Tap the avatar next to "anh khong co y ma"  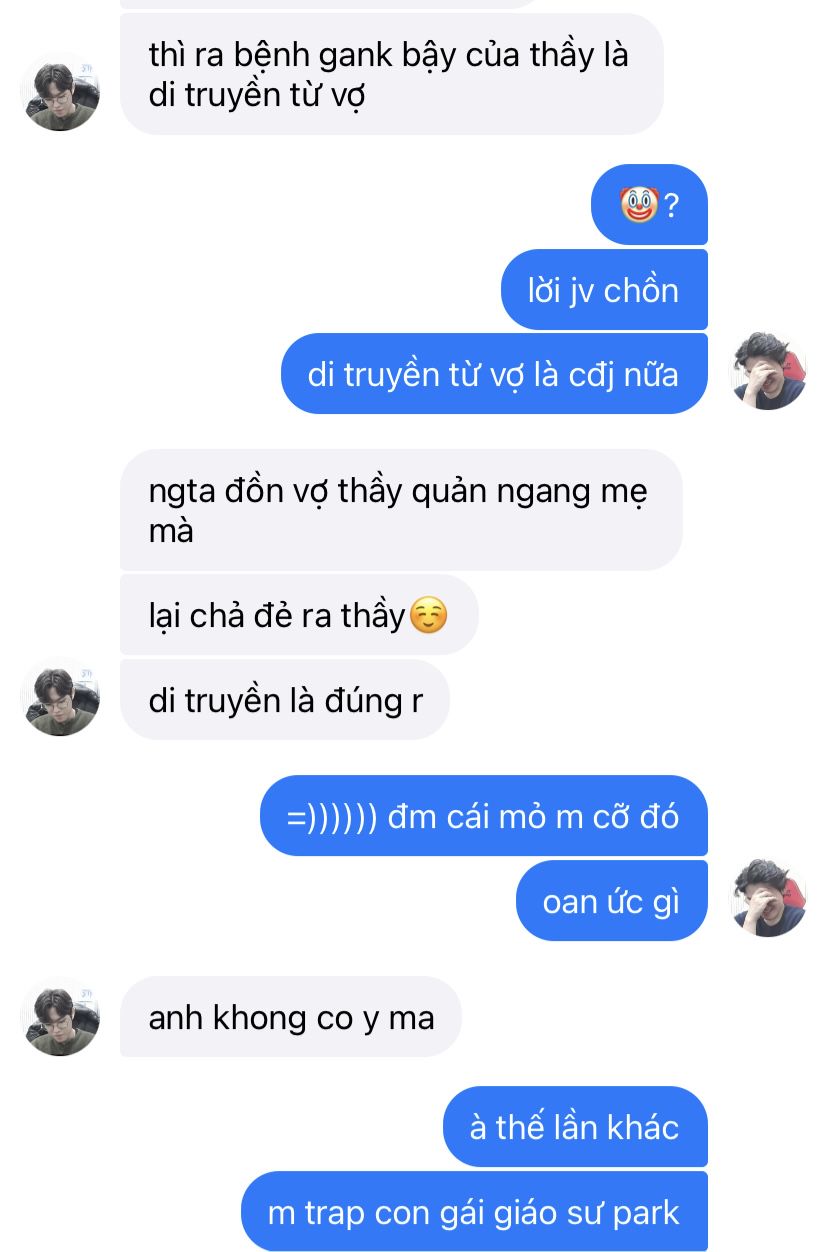pos(60,1016)
